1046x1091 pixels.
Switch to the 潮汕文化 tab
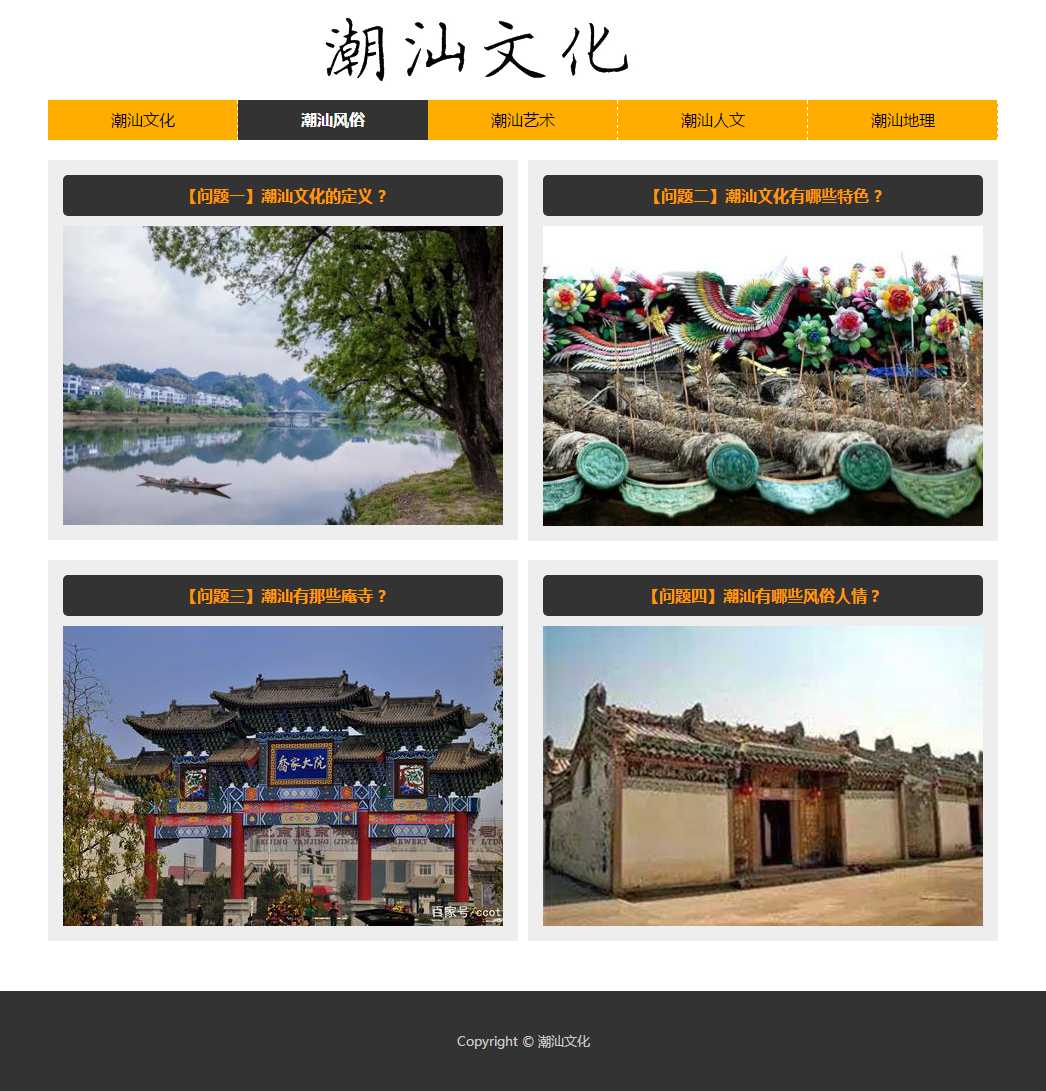[x=143, y=120]
